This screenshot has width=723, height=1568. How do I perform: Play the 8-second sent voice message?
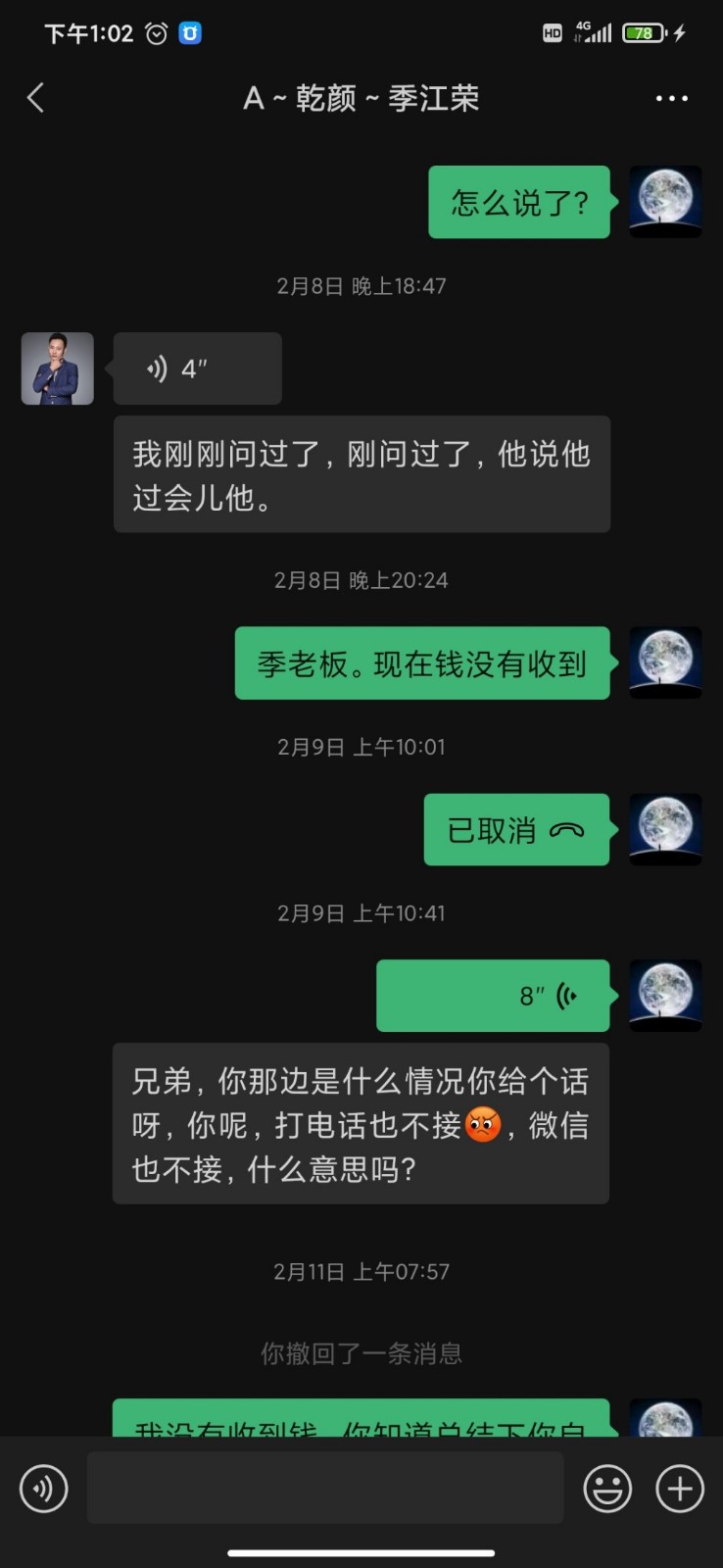(x=493, y=996)
